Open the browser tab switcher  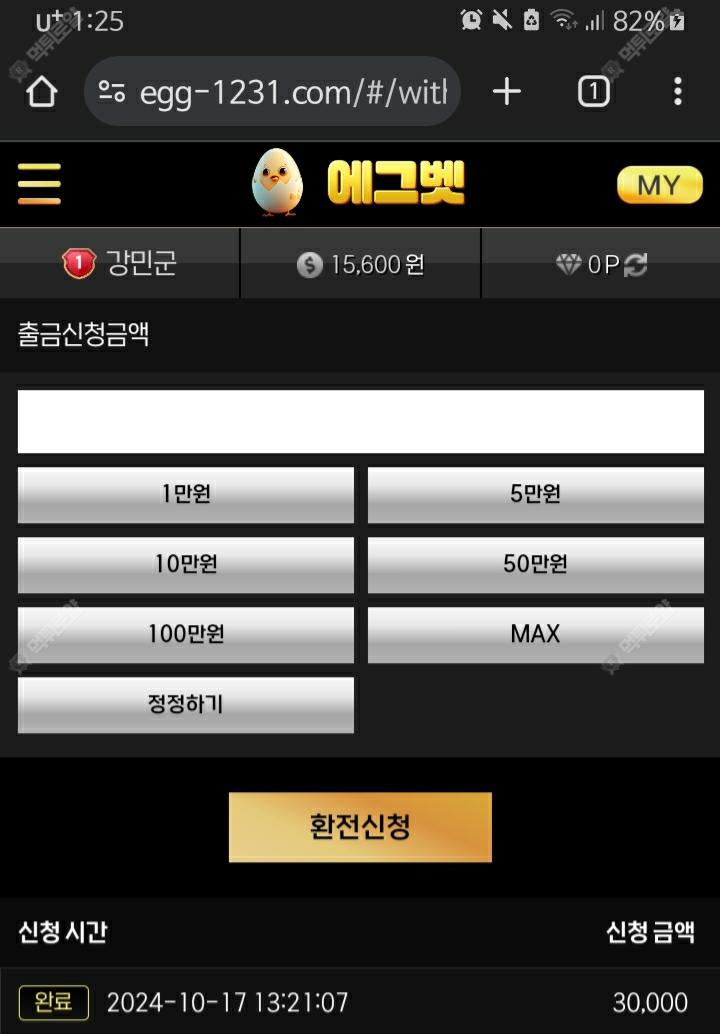tap(593, 92)
